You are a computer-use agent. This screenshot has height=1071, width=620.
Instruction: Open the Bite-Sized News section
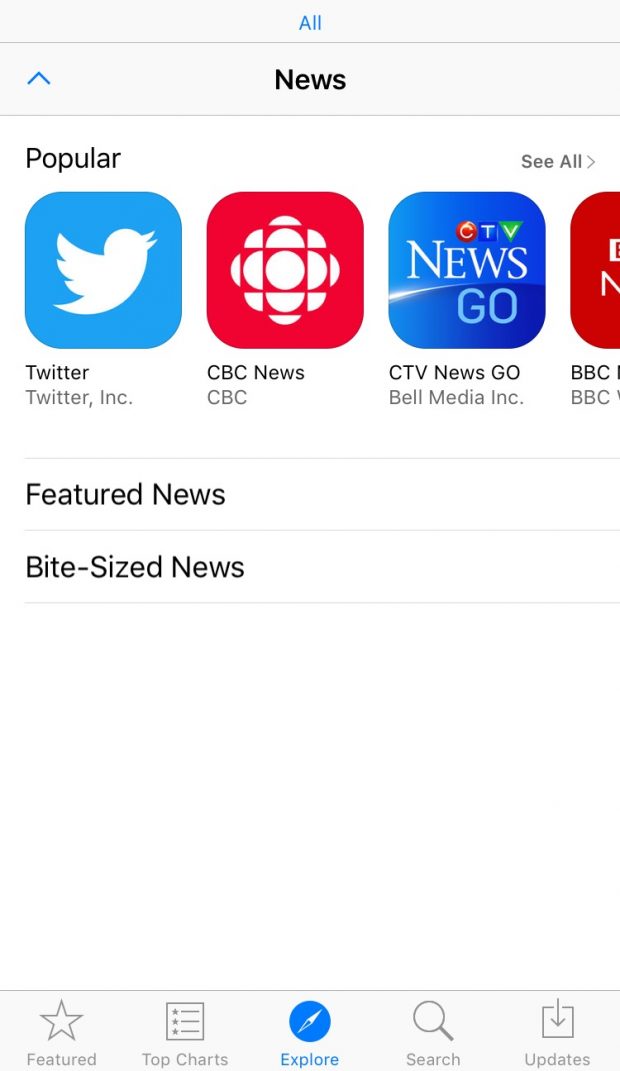point(322,567)
